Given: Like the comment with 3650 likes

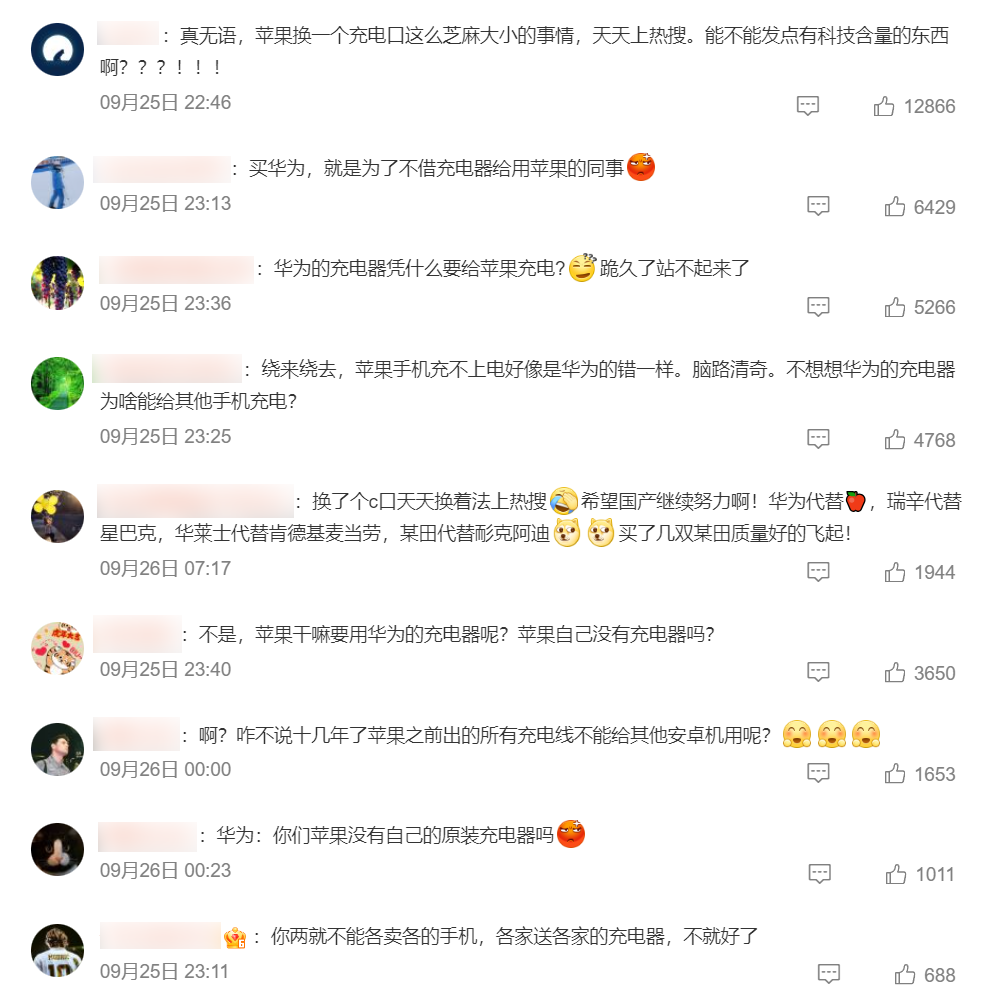Looking at the screenshot, I should [x=894, y=673].
